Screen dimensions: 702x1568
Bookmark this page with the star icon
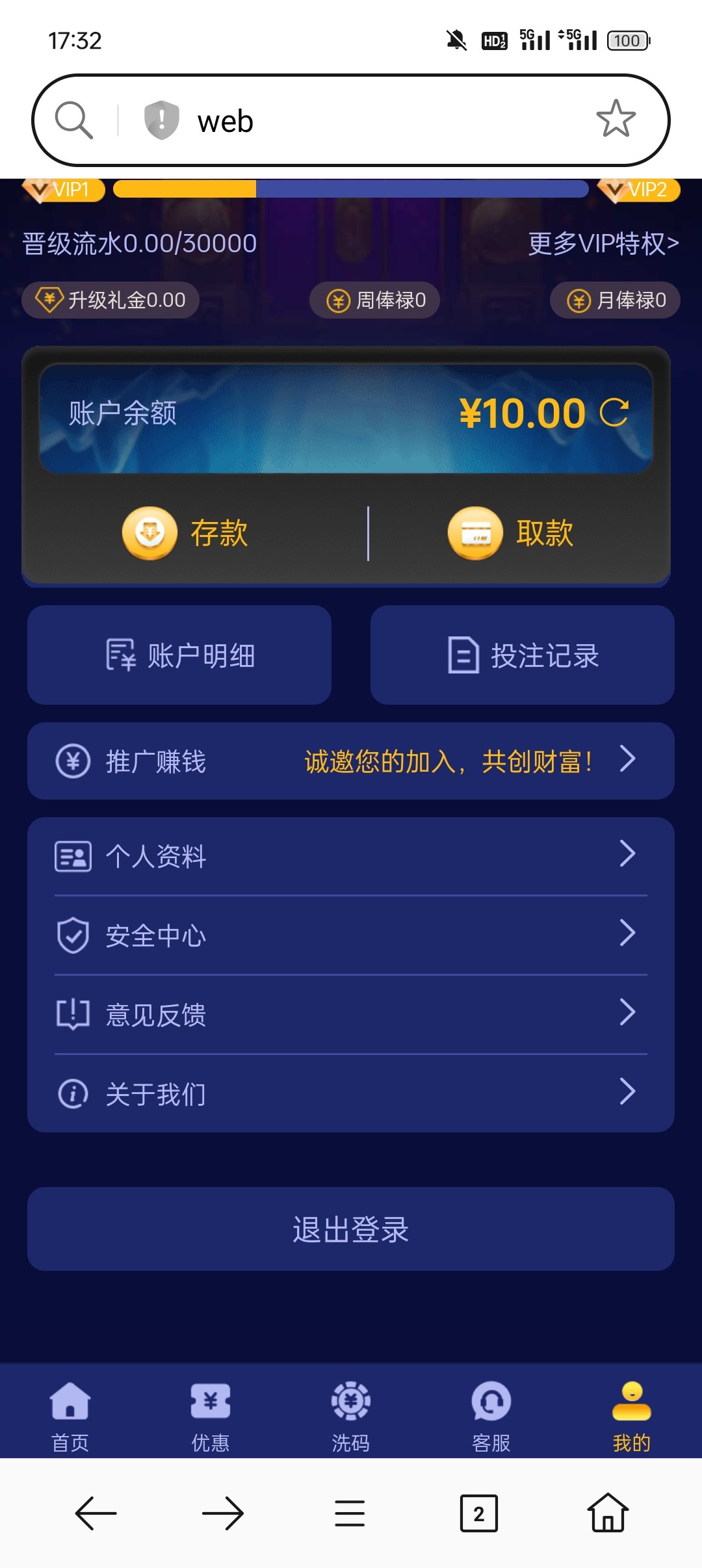tap(616, 119)
